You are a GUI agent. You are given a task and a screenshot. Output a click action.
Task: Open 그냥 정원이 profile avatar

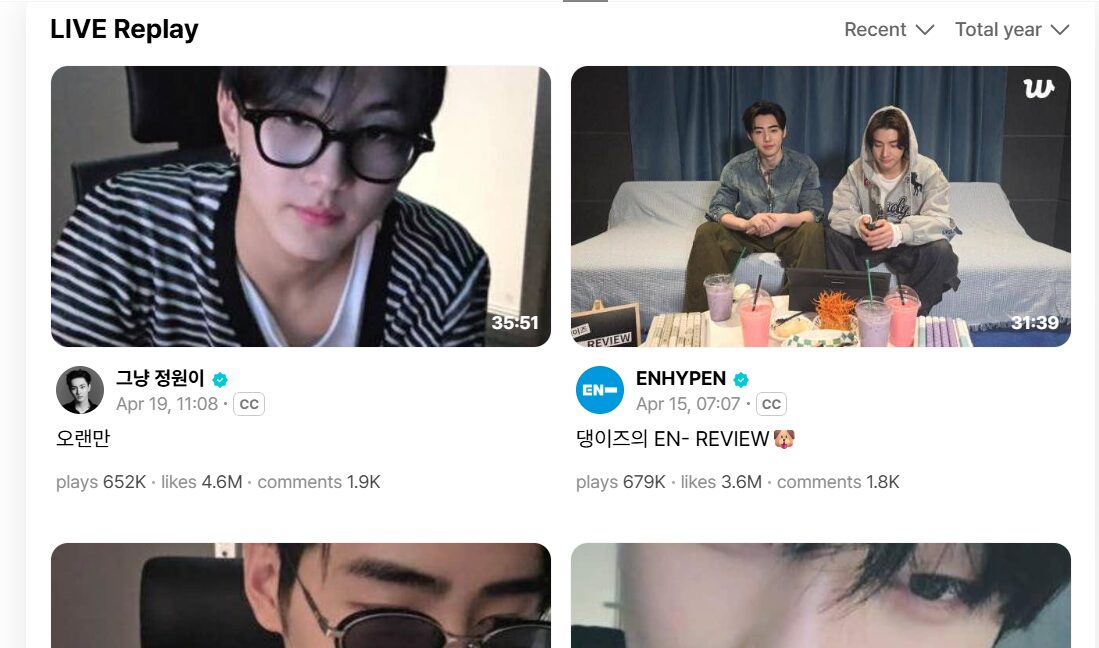click(80, 390)
